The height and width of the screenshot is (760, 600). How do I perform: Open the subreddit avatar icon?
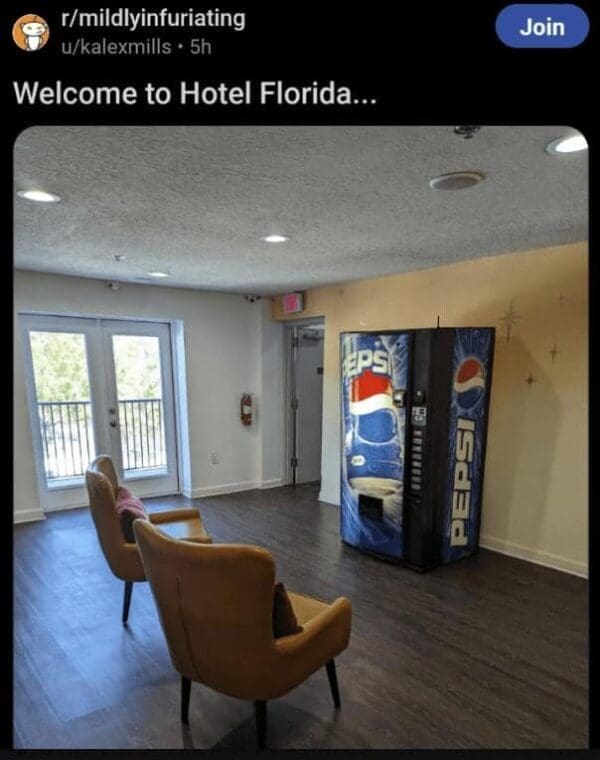tap(30, 32)
